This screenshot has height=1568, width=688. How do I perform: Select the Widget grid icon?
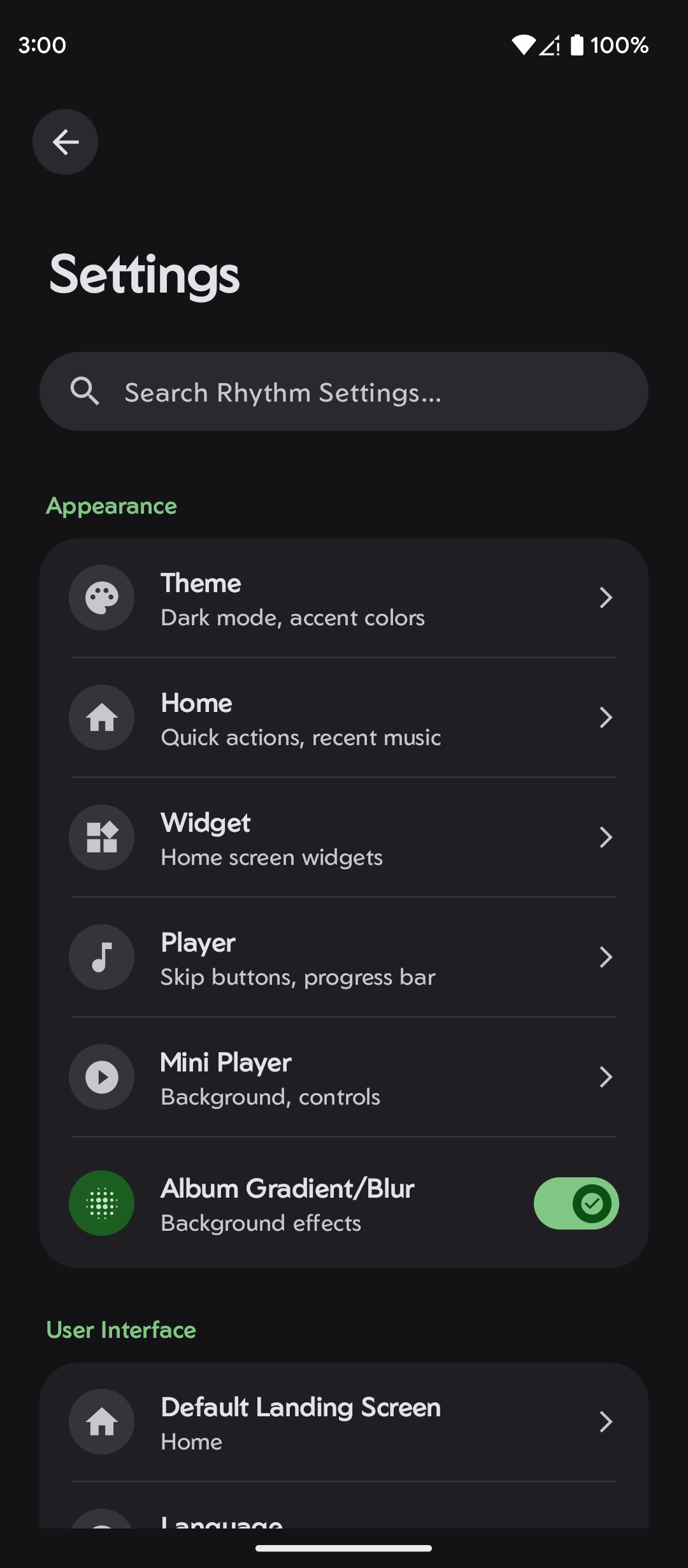tap(101, 837)
